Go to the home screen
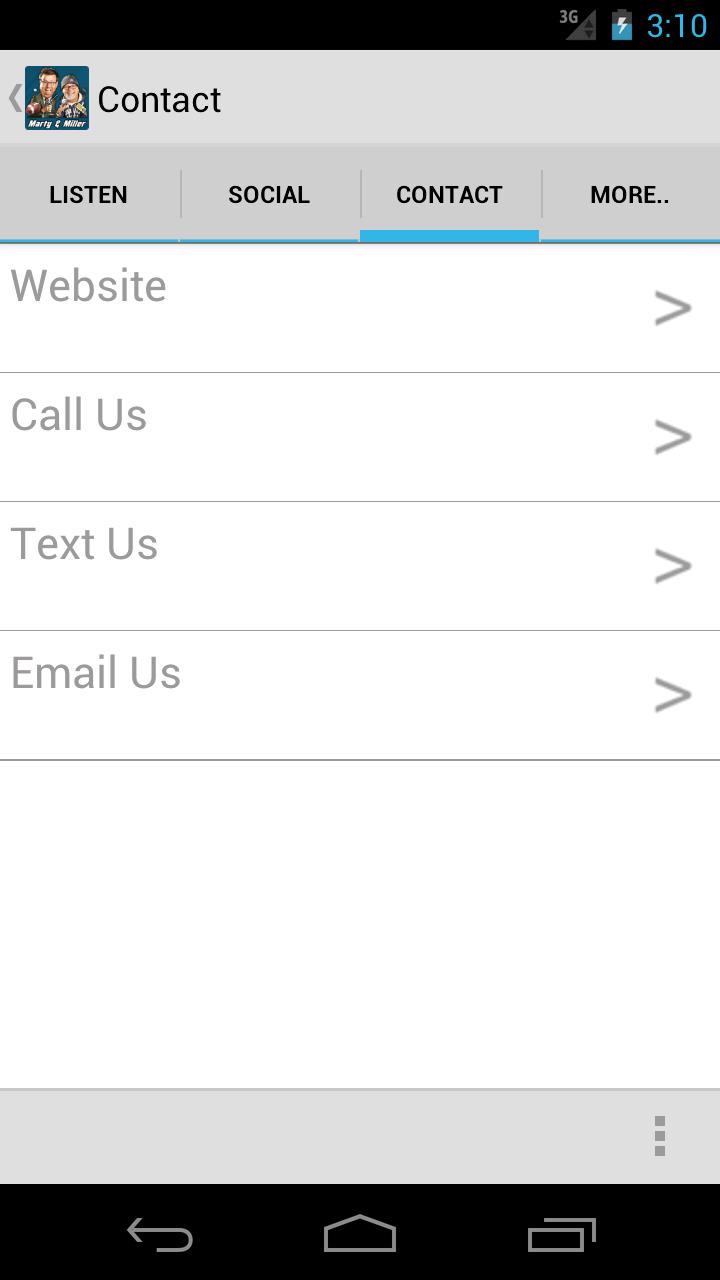 pos(360,1235)
